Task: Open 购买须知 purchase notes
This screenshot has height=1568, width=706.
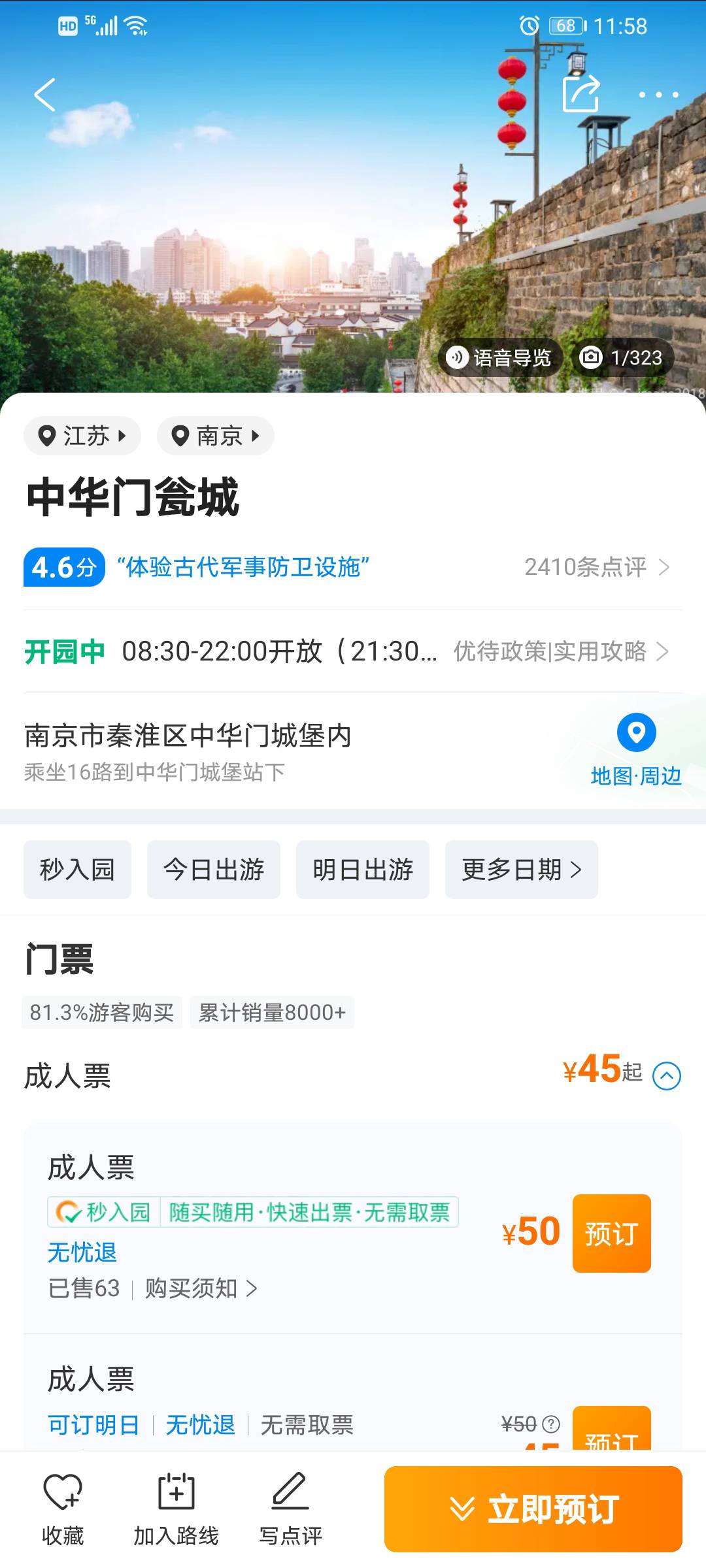Action: (201, 1288)
